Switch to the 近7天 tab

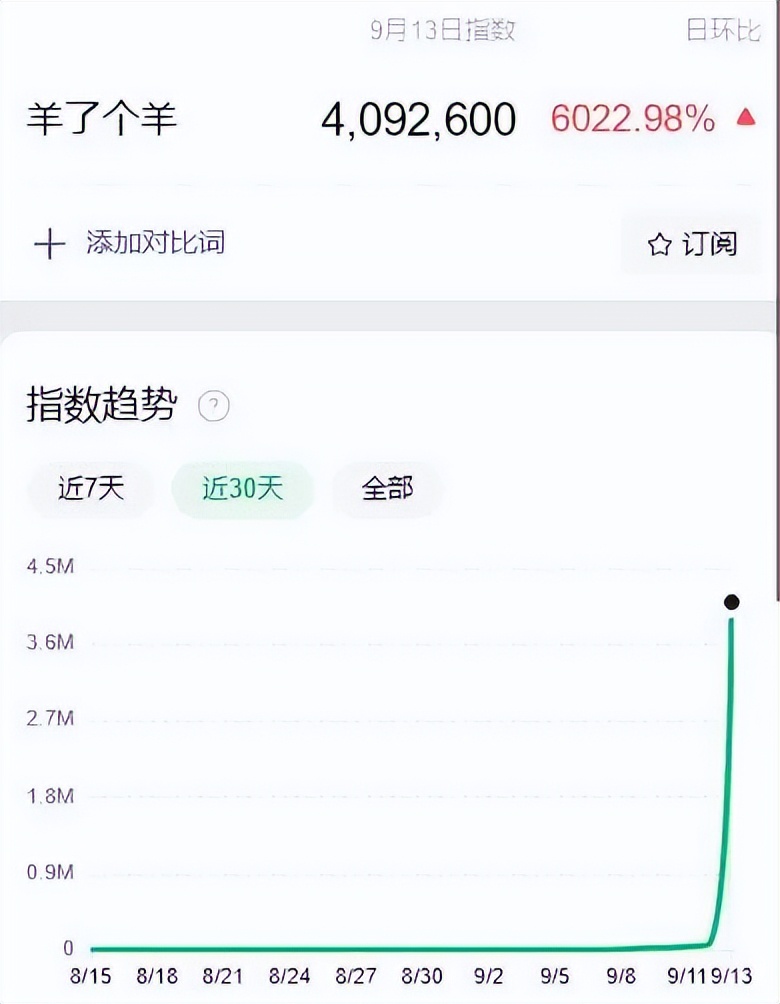tap(90, 489)
